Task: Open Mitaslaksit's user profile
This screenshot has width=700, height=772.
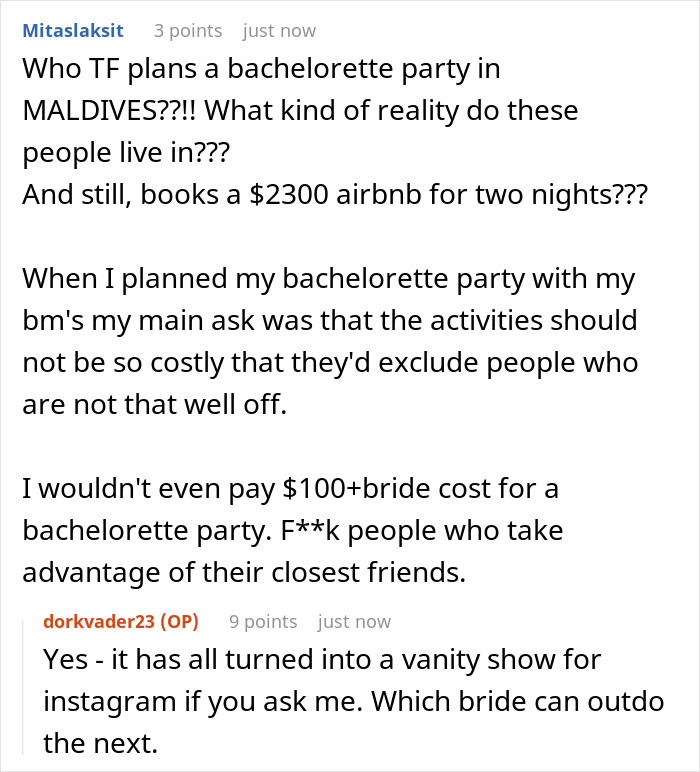Action: coord(72,30)
